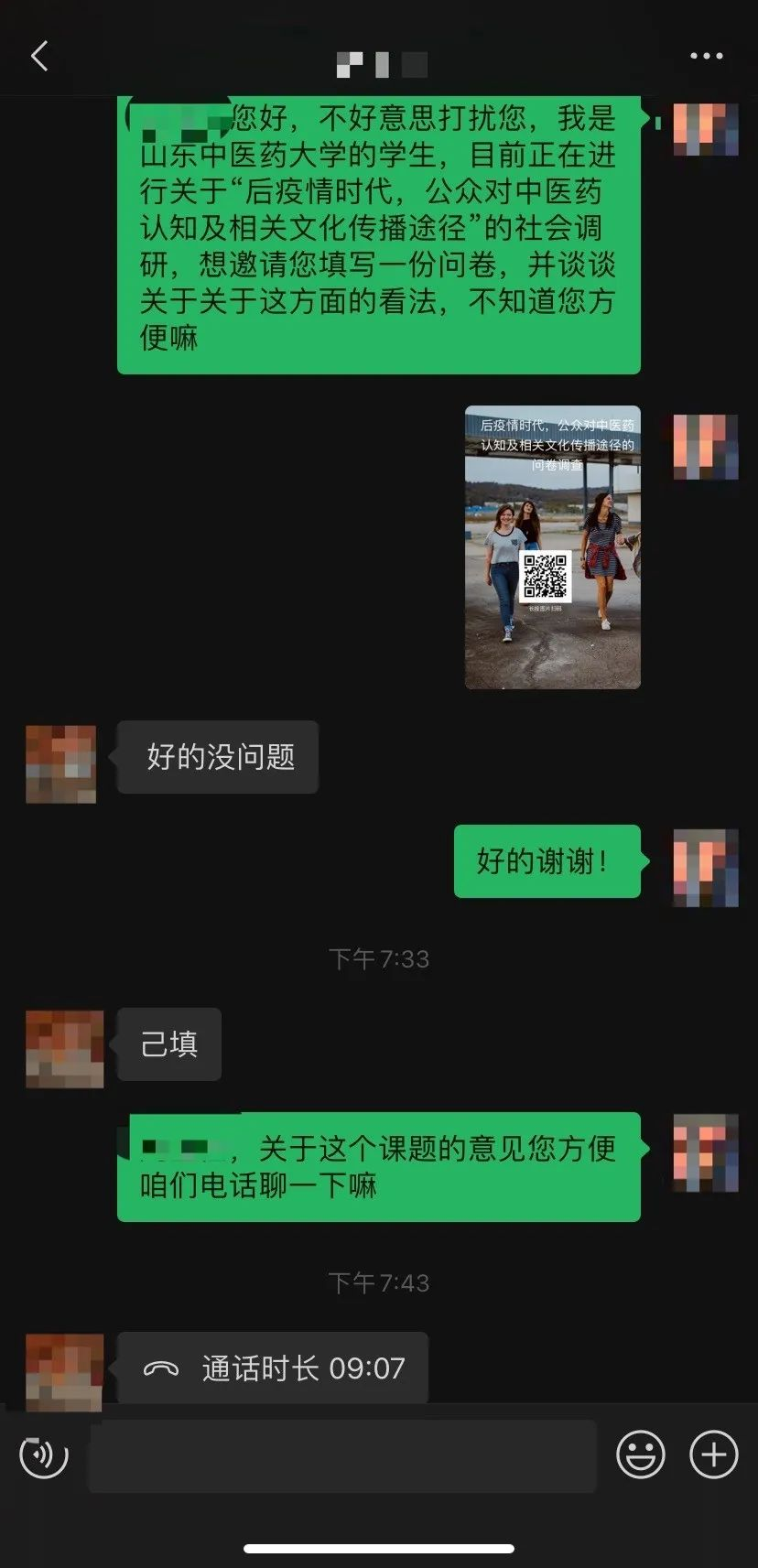Screen dimensions: 758x1568
Task: Tap the call duration 09:07 message
Action: click(273, 1368)
